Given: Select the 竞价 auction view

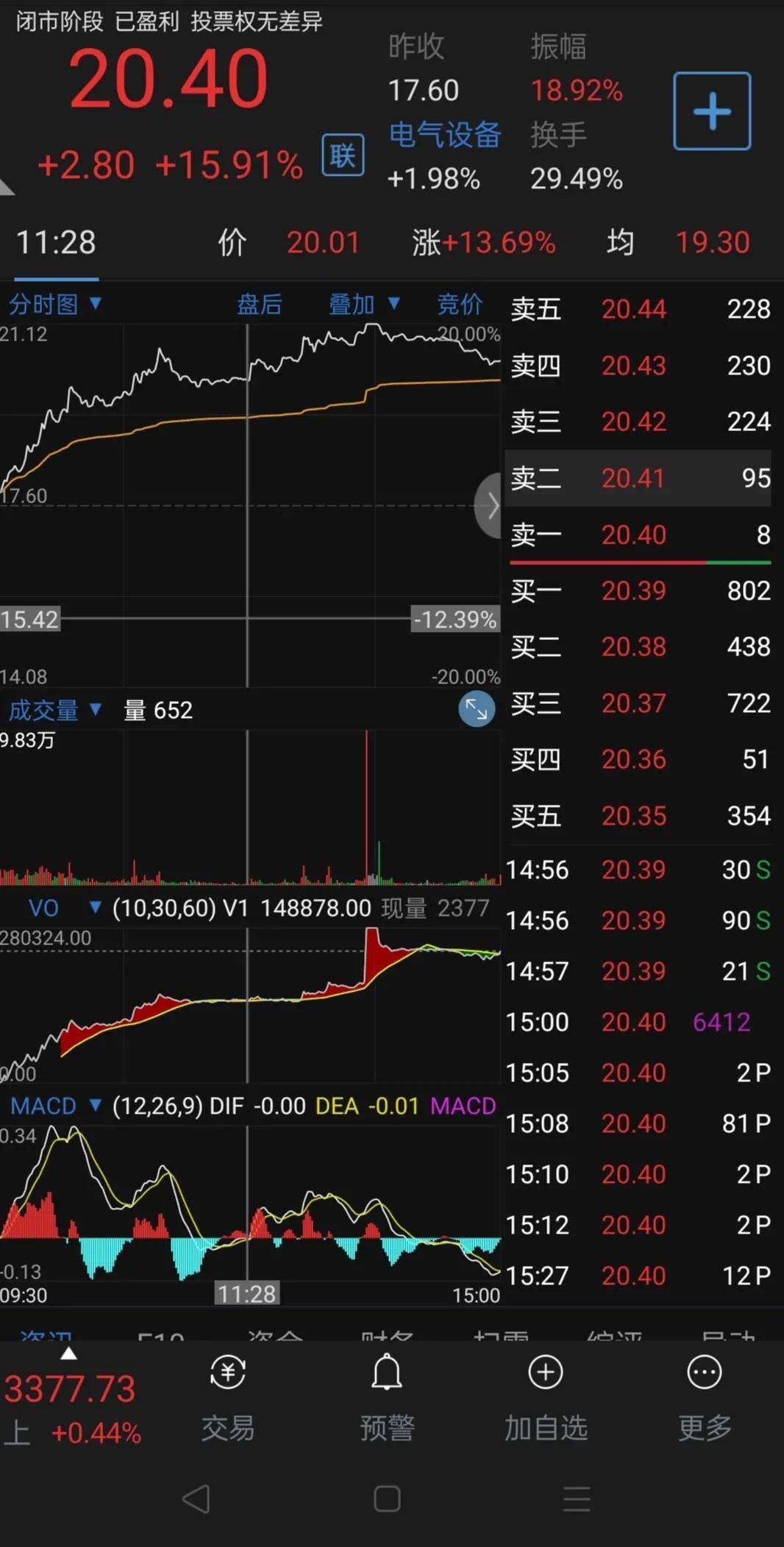Looking at the screenshot, I should (459, 304).
